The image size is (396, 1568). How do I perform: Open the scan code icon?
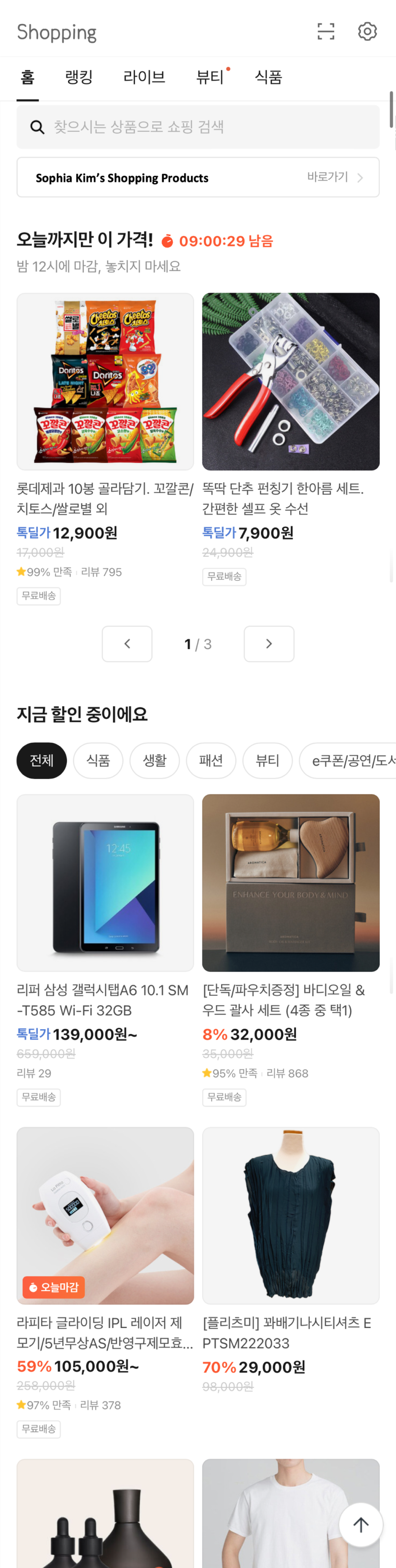pyautogui.click(x=326, y=31)
